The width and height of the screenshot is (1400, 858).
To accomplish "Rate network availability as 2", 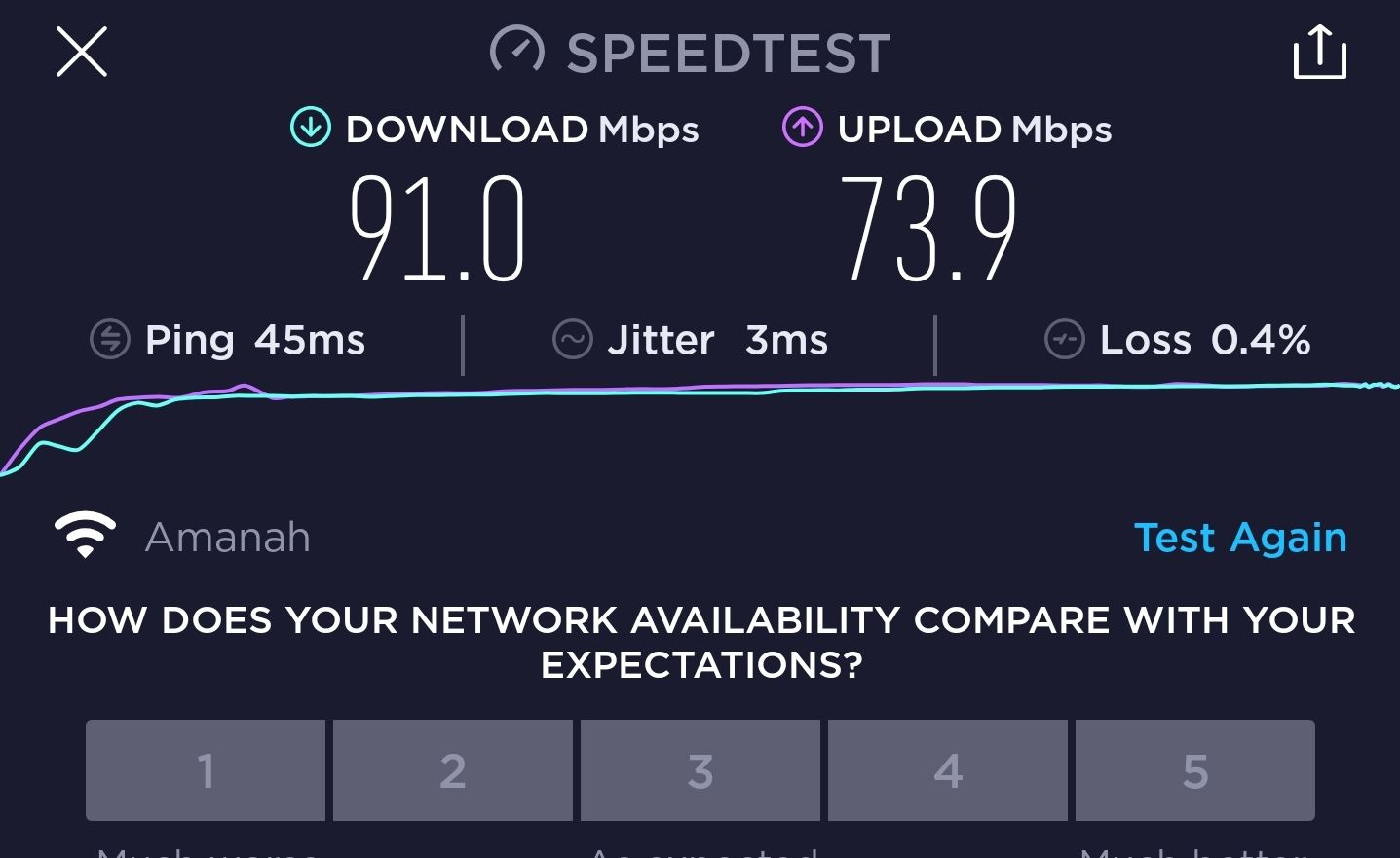I will pos(453,770).
